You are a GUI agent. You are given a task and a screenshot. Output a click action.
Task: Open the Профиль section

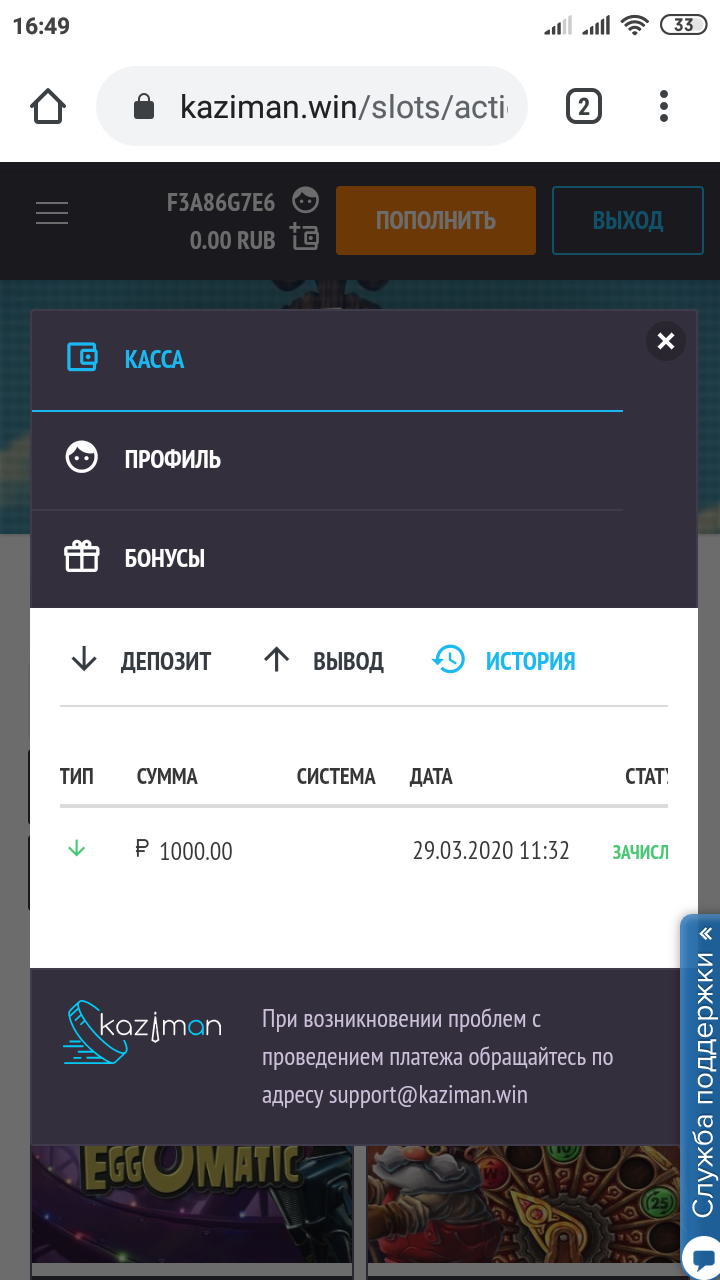[172, 459]
